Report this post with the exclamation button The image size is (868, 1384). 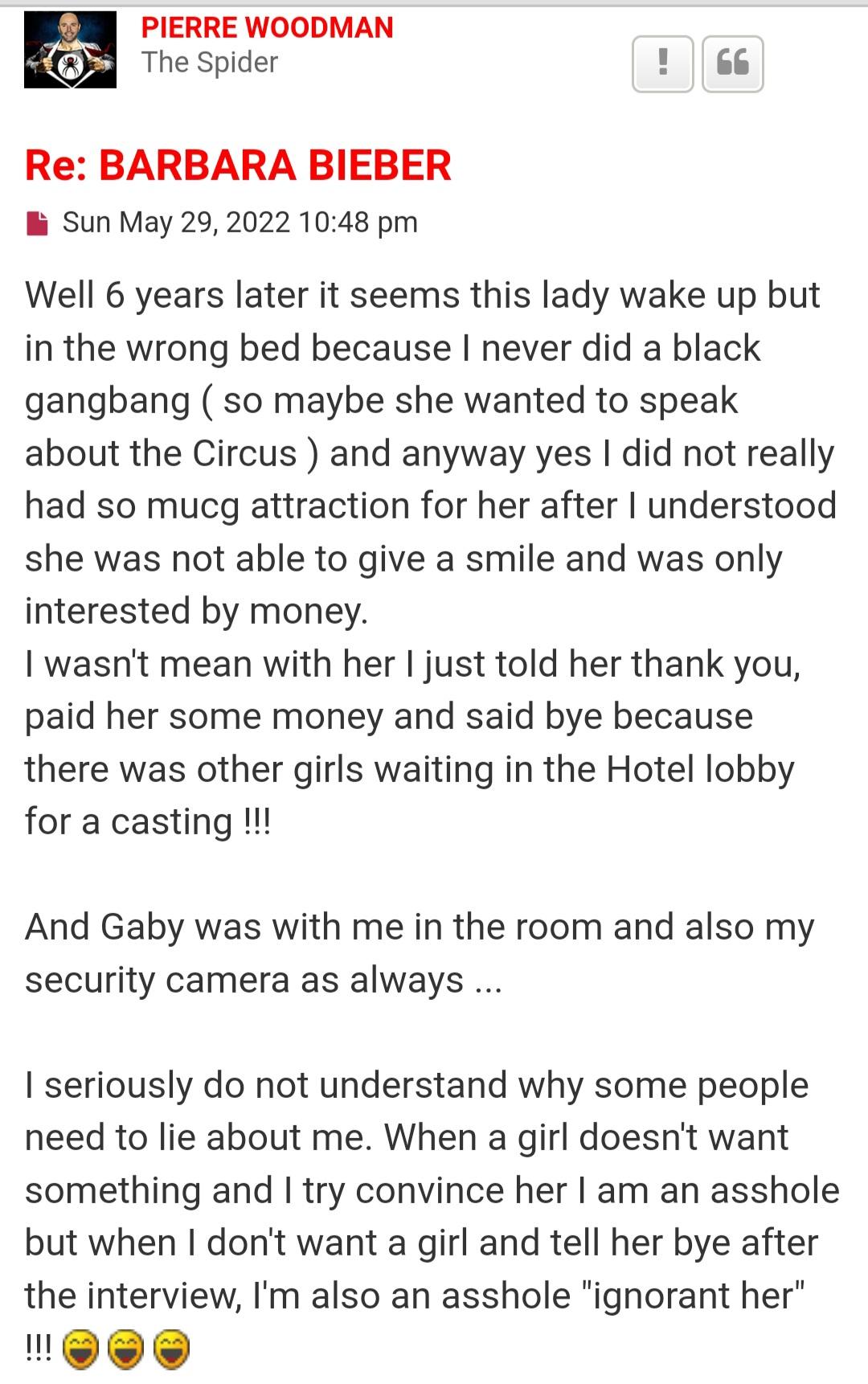(x=662, y=63)
